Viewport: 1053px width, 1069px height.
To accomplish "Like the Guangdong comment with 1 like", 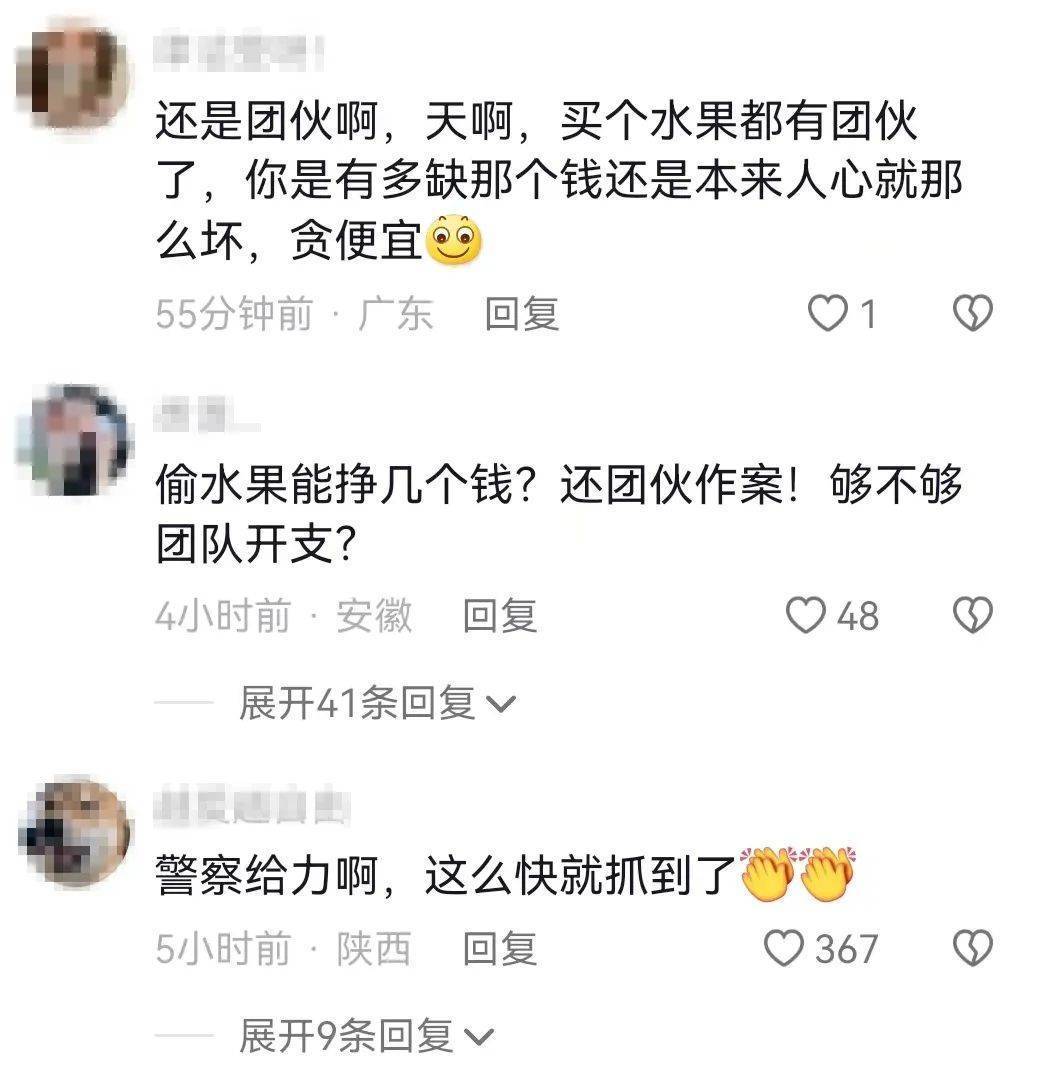I will (x=827, y=315).
